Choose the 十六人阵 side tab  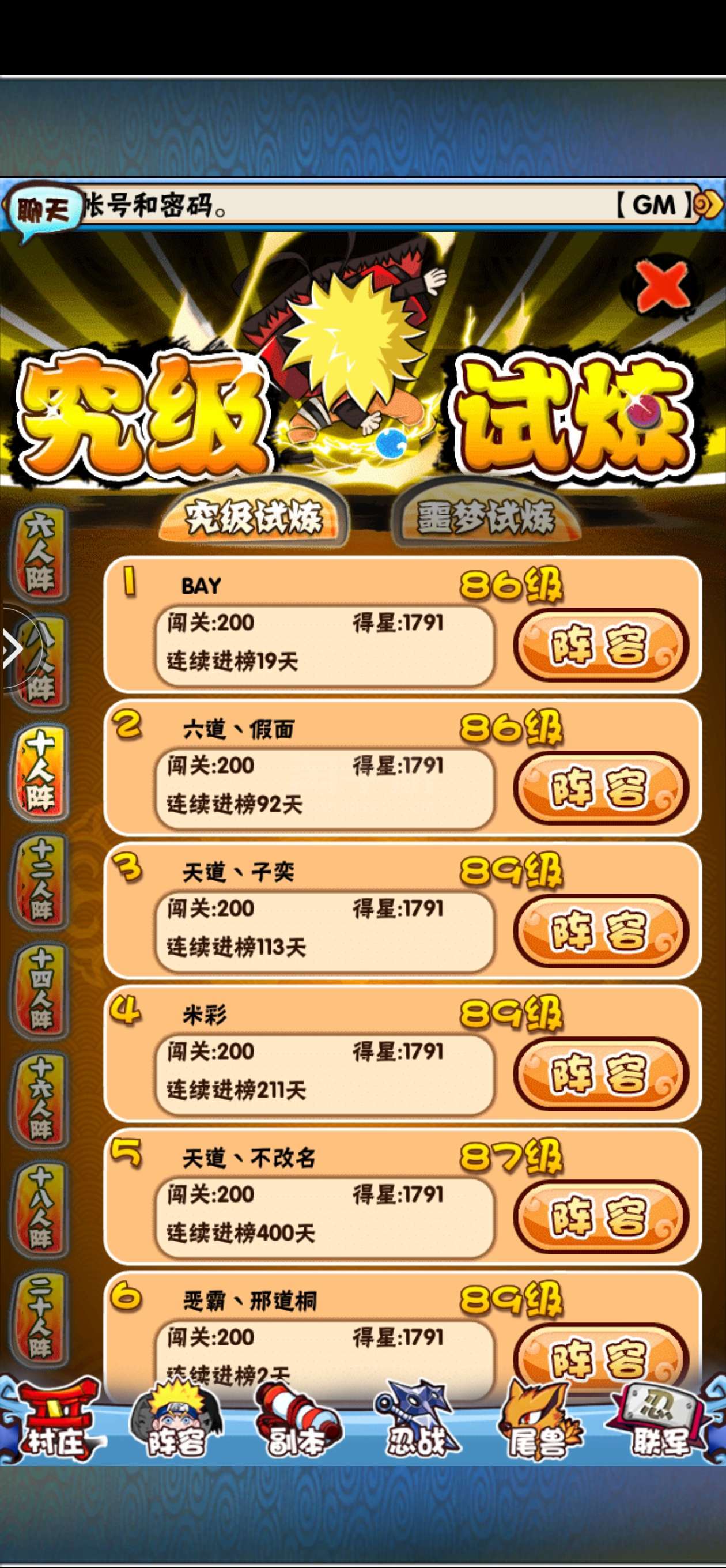(40, 1100)
